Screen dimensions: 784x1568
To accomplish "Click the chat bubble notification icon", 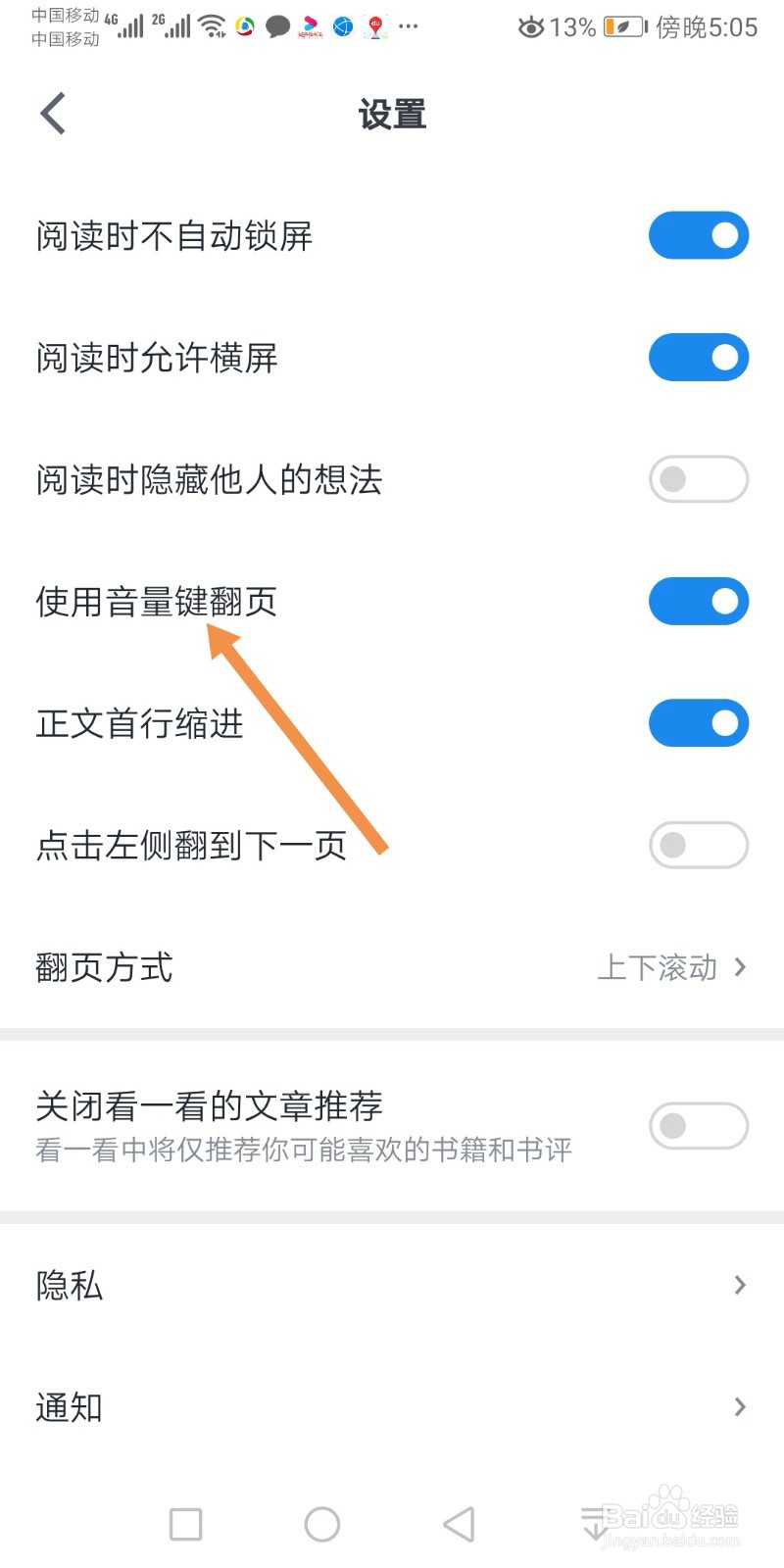I will pos(277,25).
